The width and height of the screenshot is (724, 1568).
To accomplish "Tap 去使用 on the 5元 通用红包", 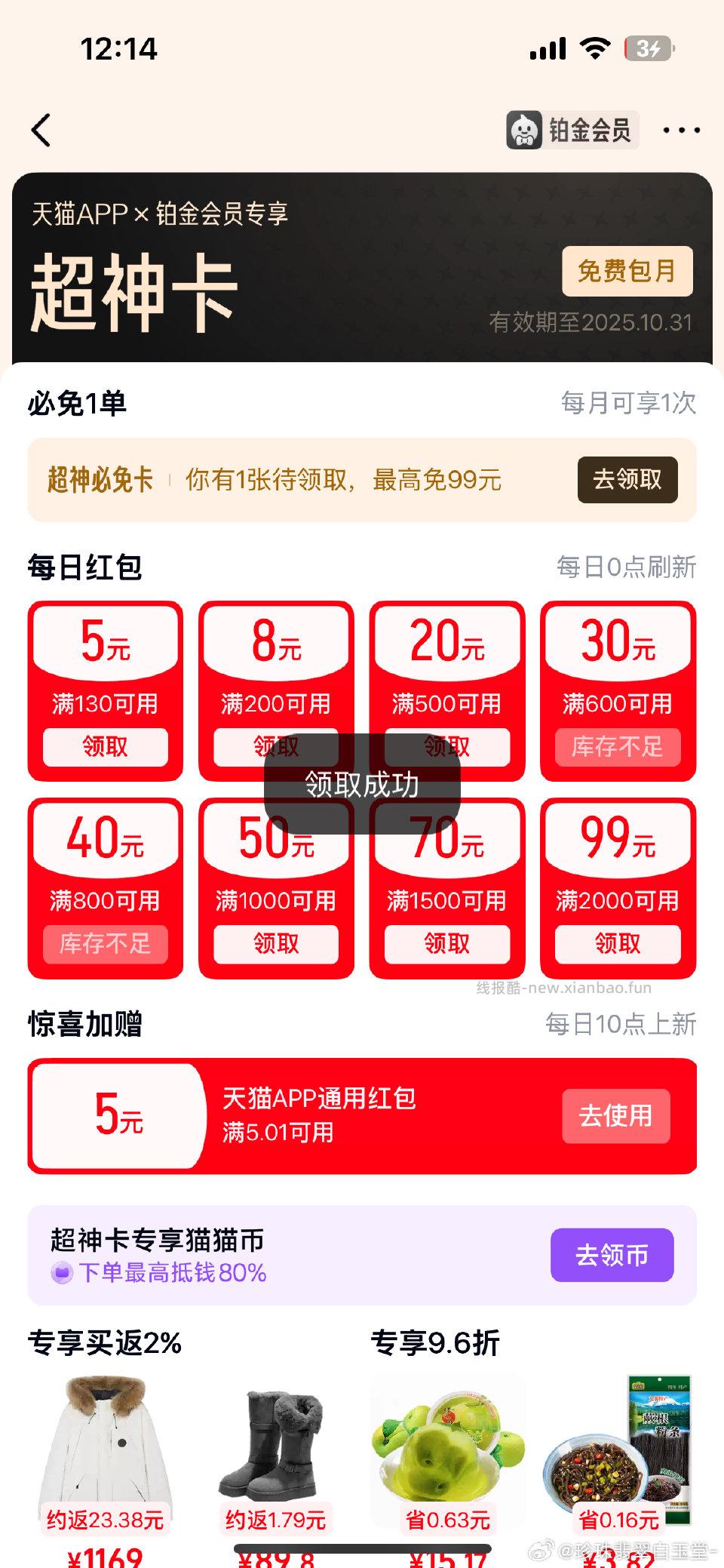I will 617,1117.
